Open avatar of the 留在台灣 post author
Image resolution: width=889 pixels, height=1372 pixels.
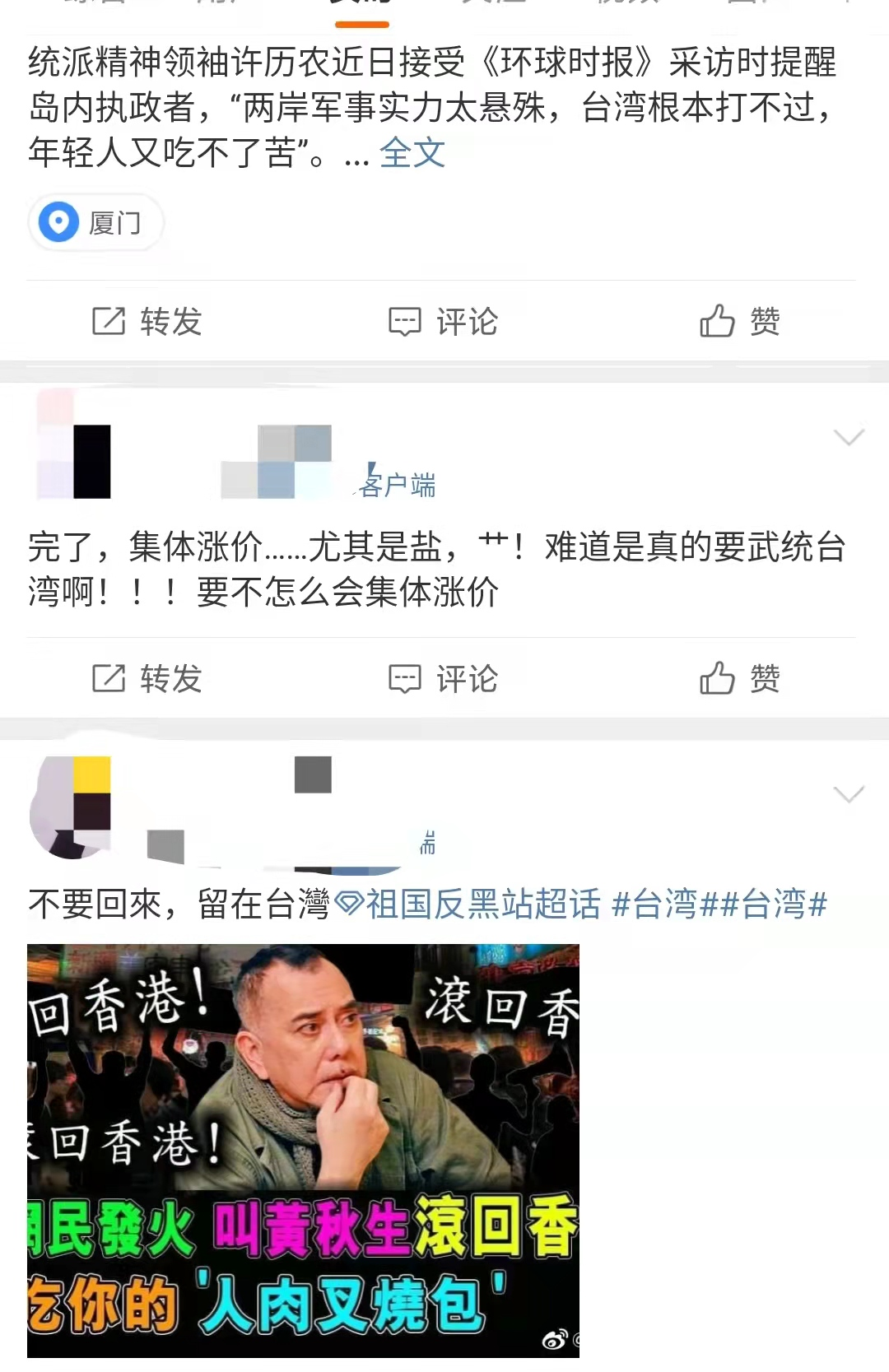click(x=71, y=808)
